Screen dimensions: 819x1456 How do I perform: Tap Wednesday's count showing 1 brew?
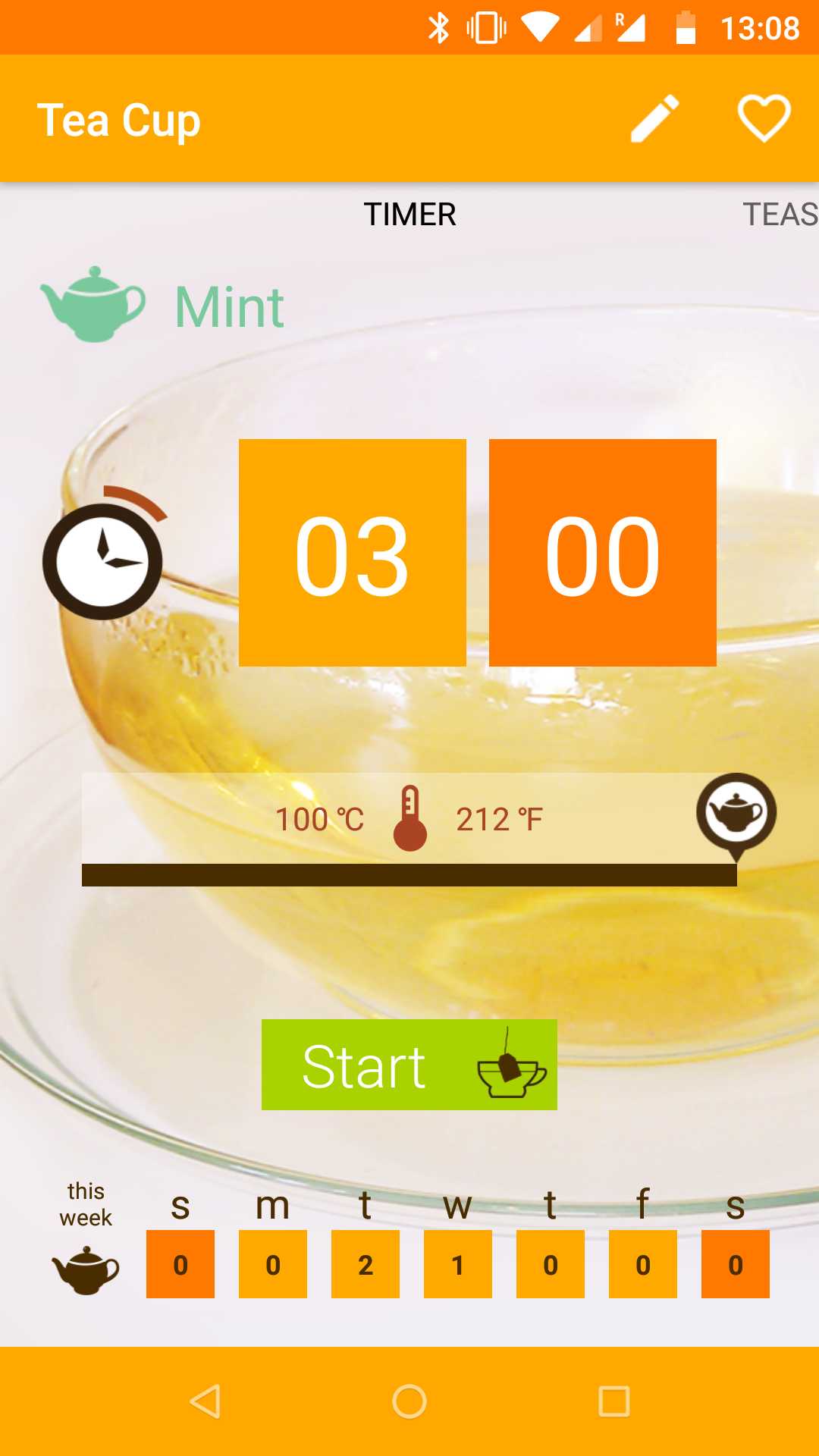[457, 1265]
